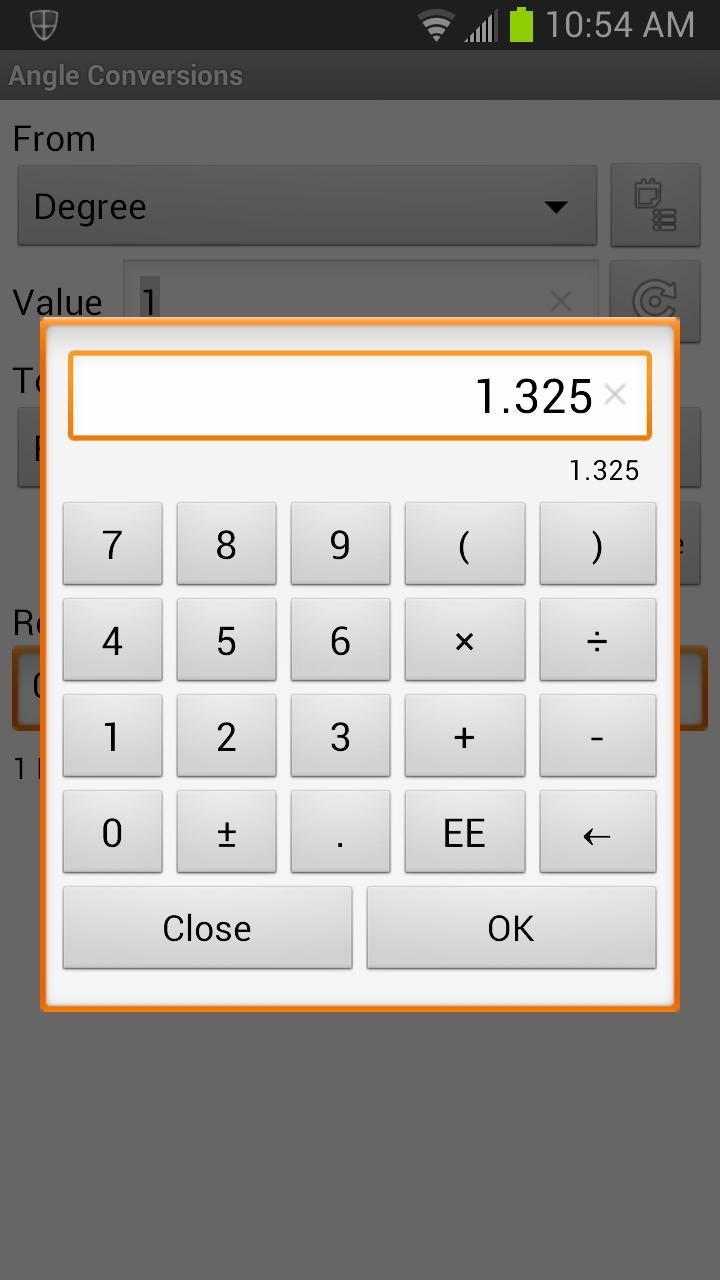Tap the paste-from-clipboard icon beside the Degree dropdown
Screen dimensions: 720x1280
tap(655, 206)
